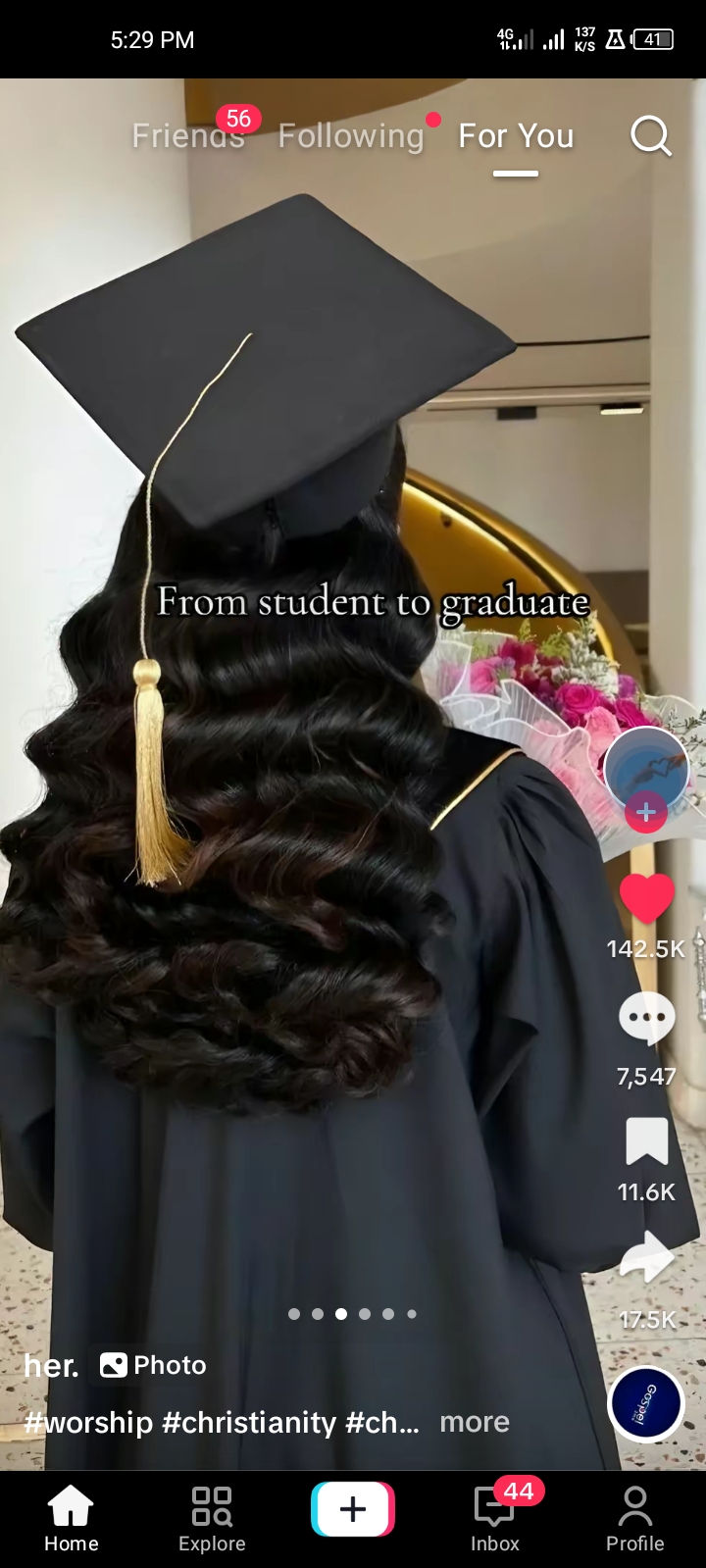Bookmark this post to favorites
Screen dimensions: 706x1568
pyautogui.click(x=646, y=1141)
